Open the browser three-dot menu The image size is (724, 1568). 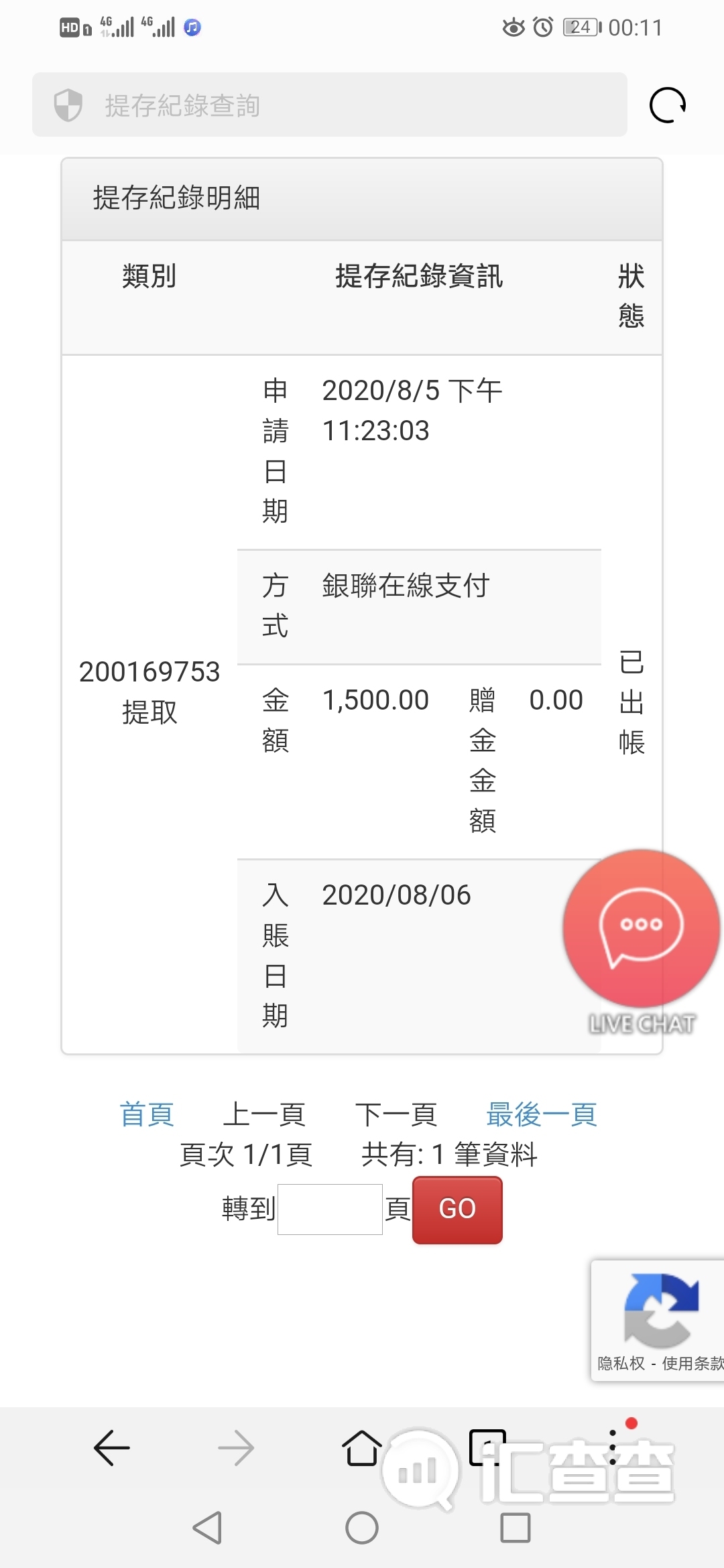613,1447
